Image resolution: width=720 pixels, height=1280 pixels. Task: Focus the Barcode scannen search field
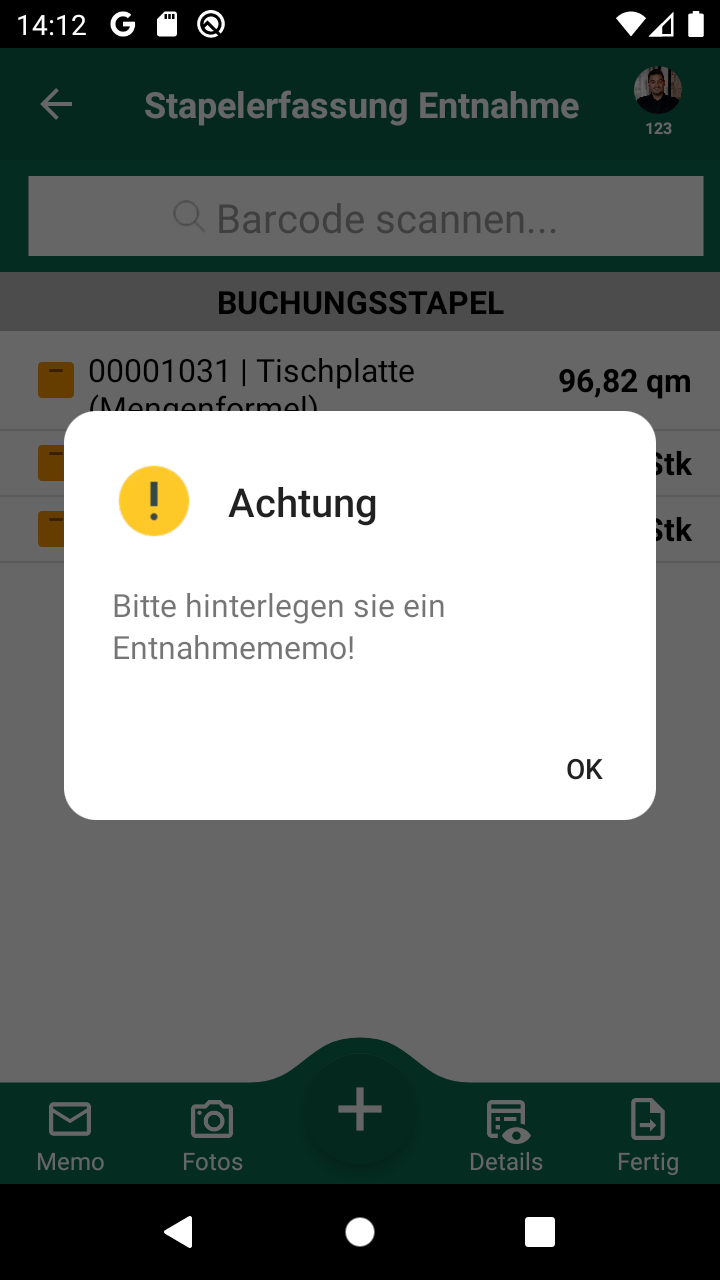coord(366,216)
